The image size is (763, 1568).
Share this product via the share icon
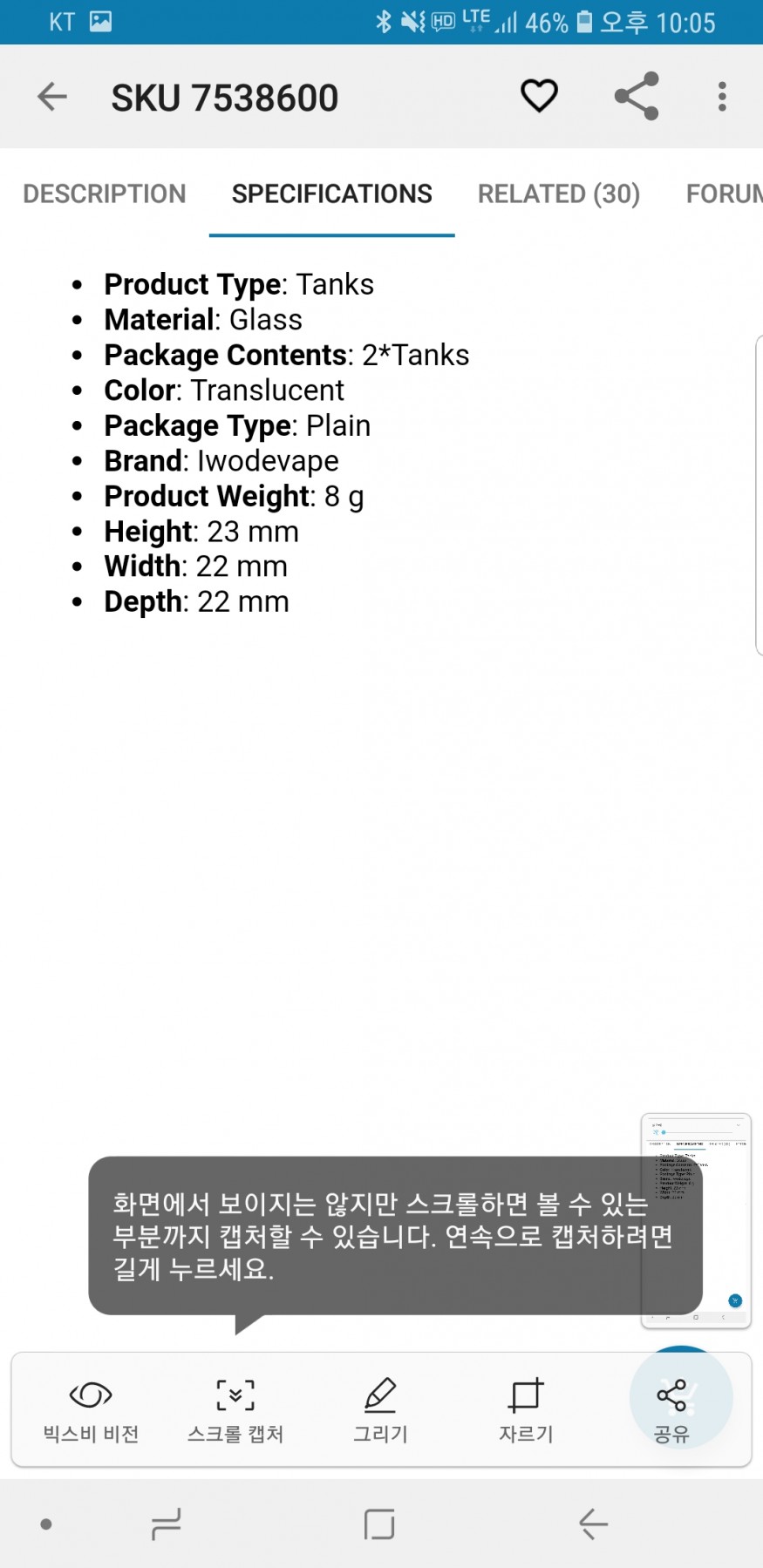click(x=637, y=96)
